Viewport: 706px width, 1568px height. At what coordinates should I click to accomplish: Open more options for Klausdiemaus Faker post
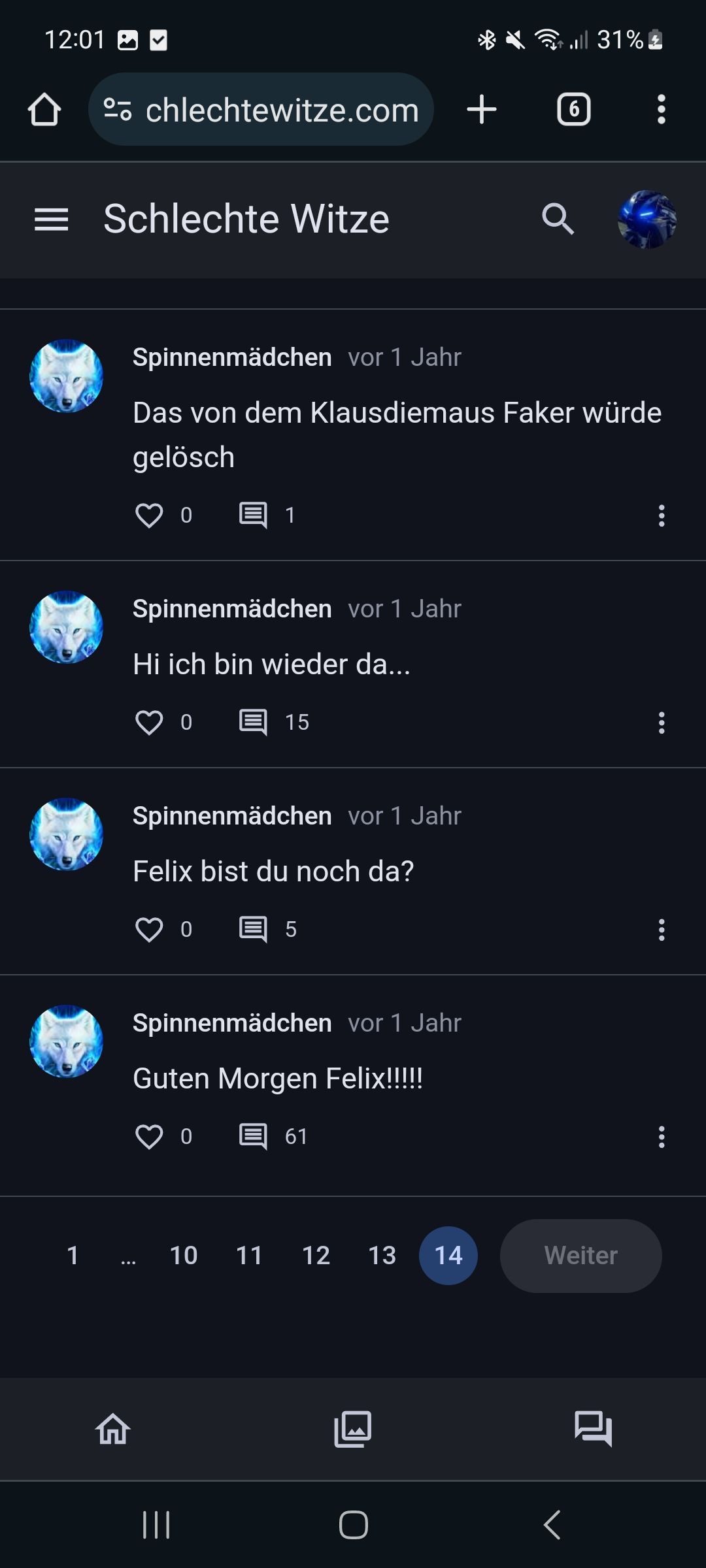[662, 515]
